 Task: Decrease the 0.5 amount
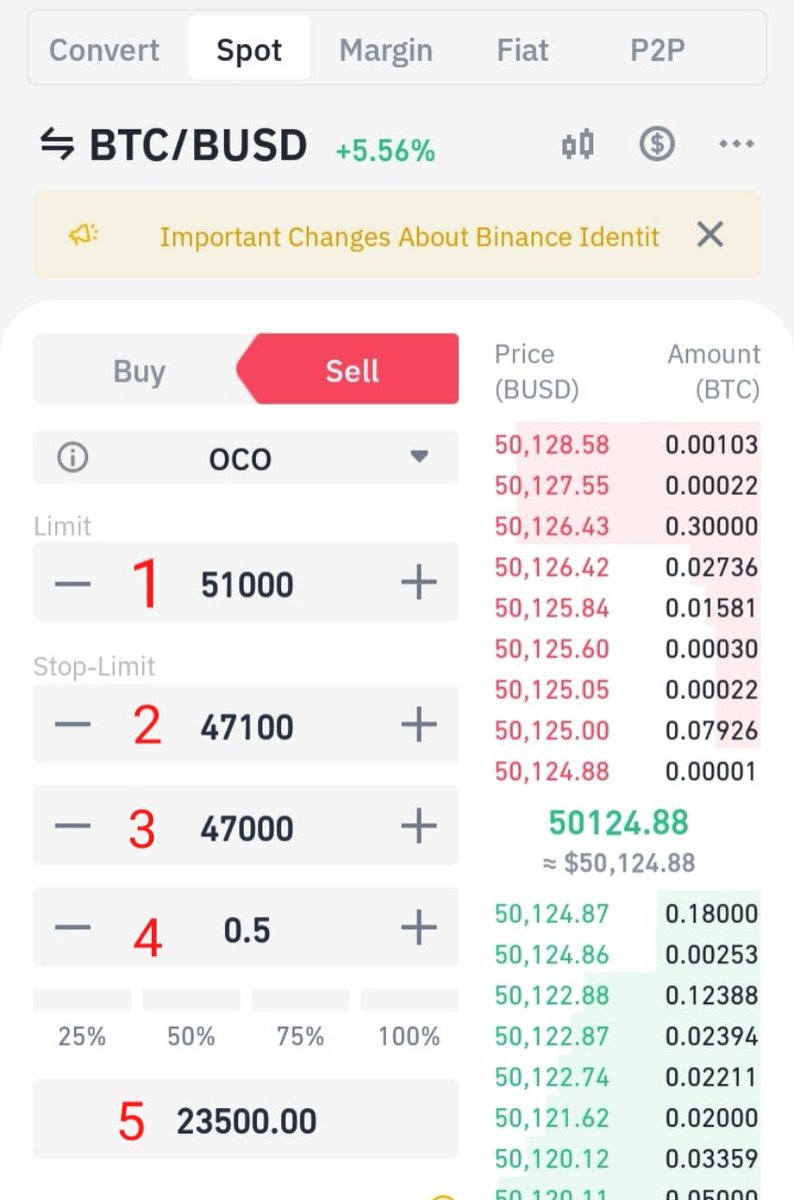73,929
